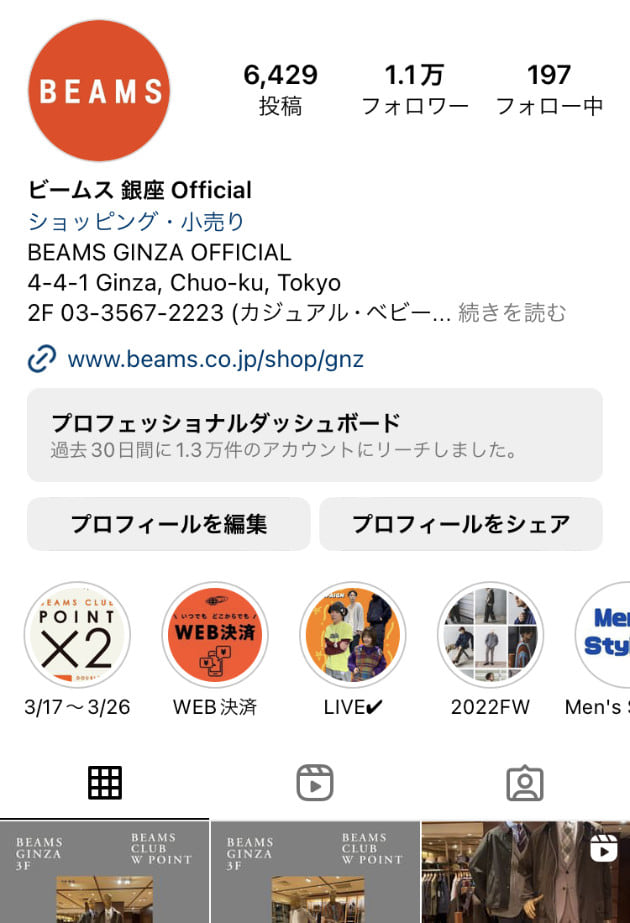This screenshot has height=923, width=630.
Task: Open プロフェッショナルダッシュボード
Action: pyautogui.click(x=314, y=435)
